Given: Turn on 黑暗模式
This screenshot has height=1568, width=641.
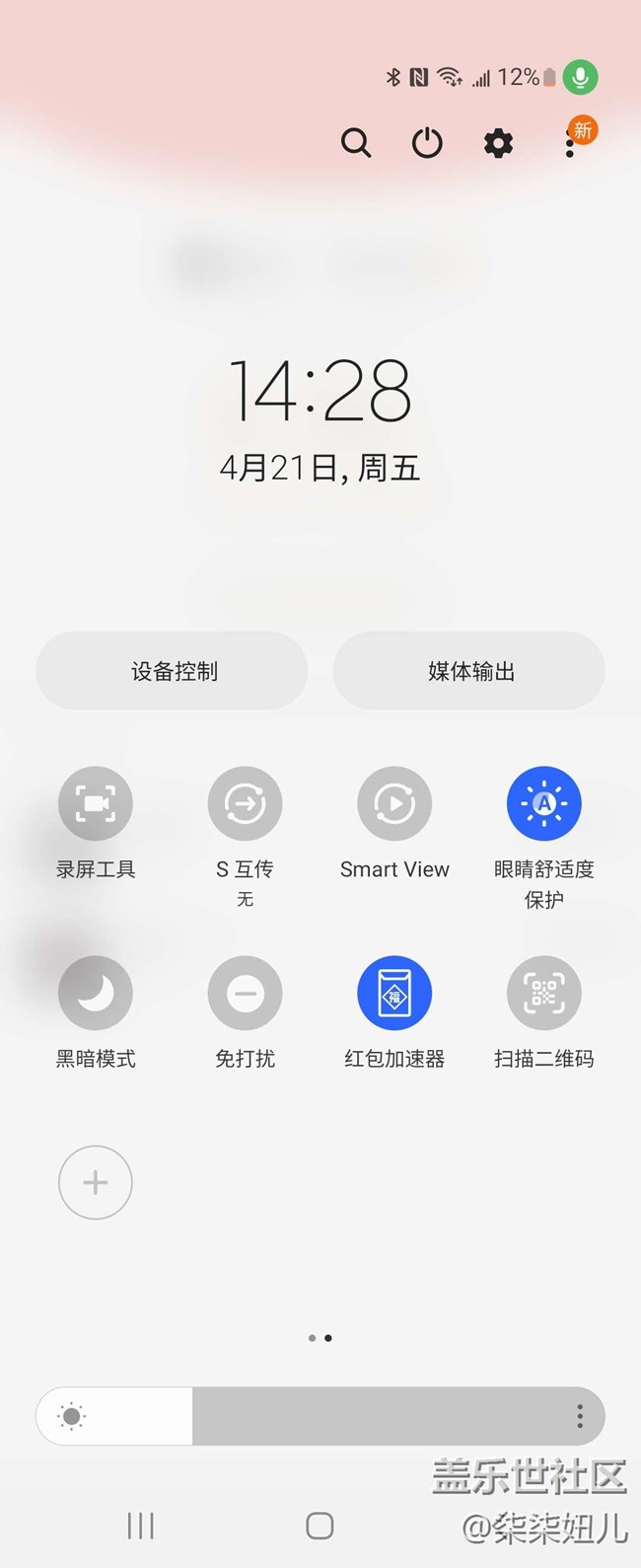Looking at the screenshot, I should tap(96, 993).
